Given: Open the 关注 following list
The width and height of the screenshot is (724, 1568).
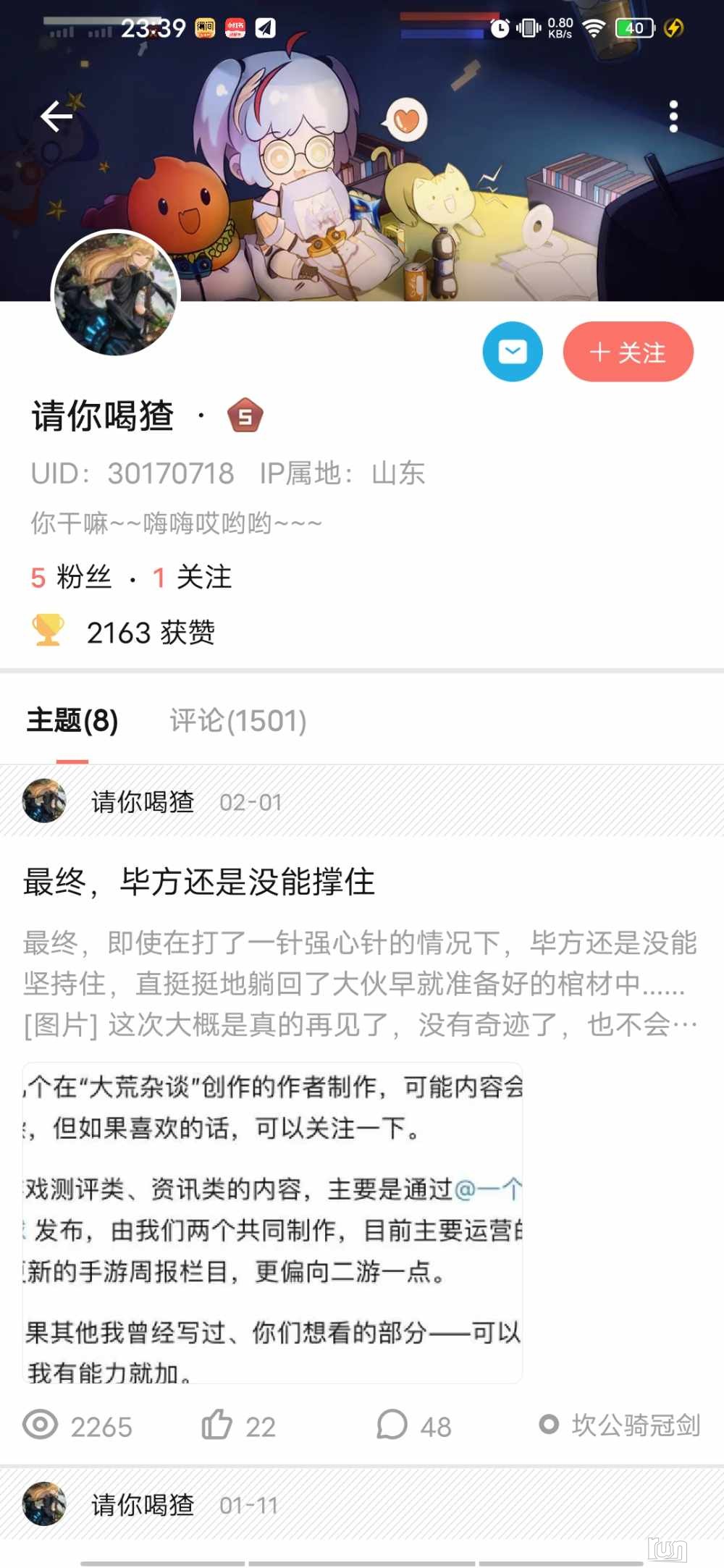Looking at the screenshot, I should [x=193, y=578].
